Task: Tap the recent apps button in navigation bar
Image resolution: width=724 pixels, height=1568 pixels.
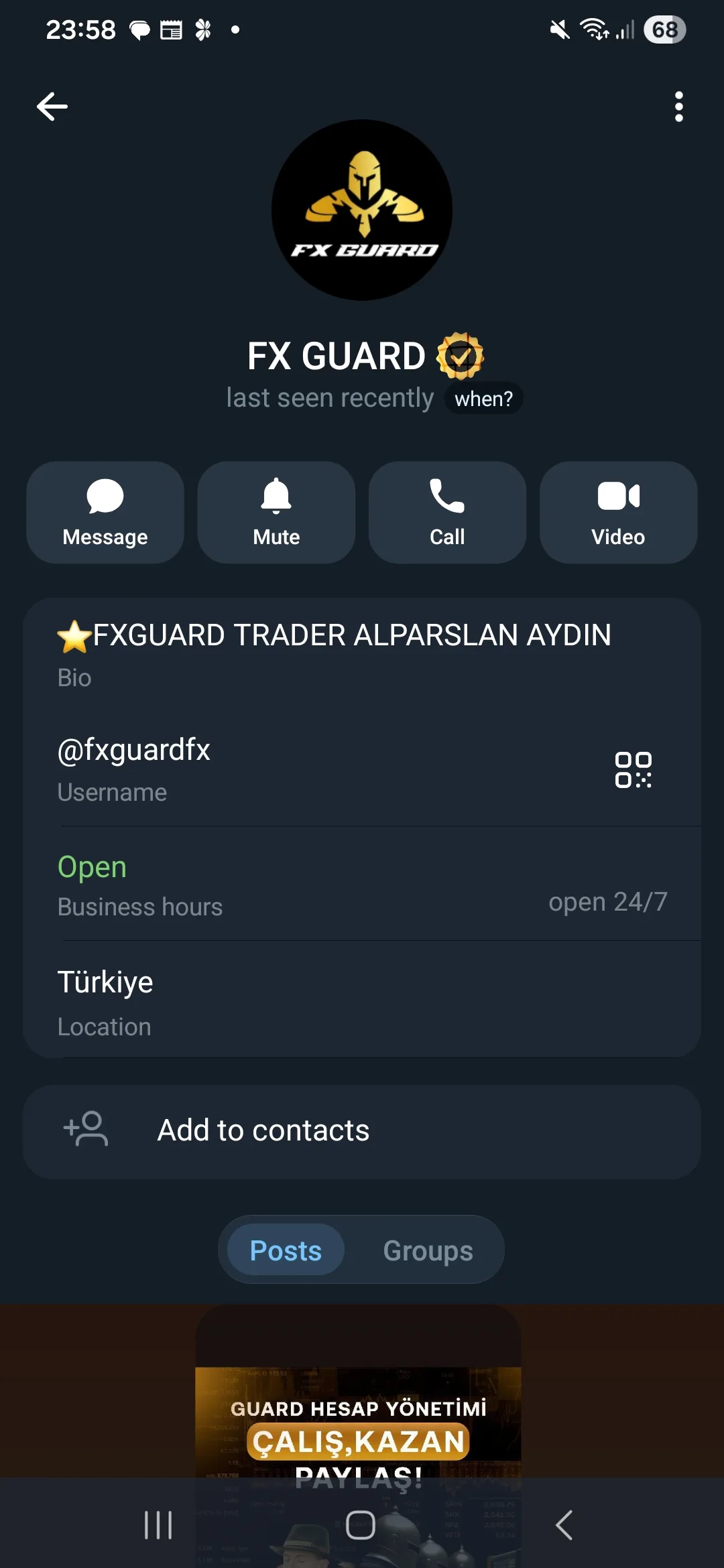Action: point(157,1526)
